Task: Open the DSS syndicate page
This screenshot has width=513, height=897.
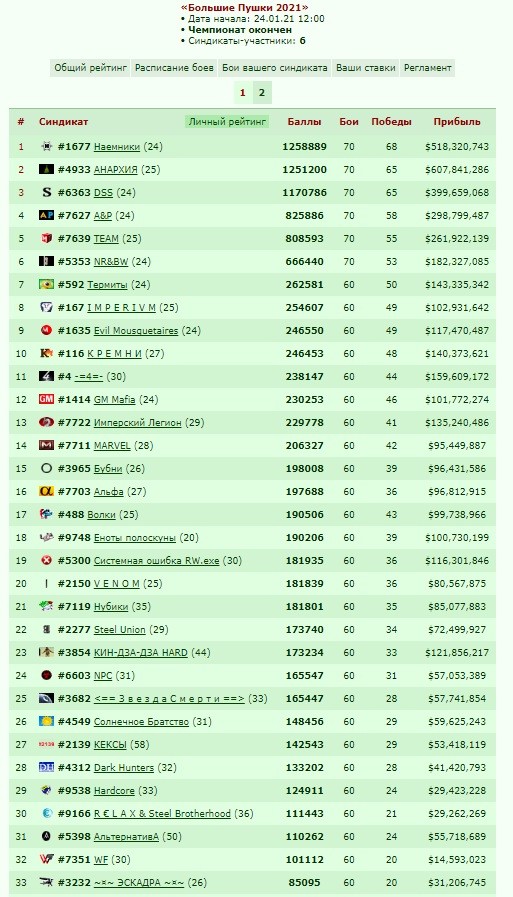Action: click(x=104, y=193)
